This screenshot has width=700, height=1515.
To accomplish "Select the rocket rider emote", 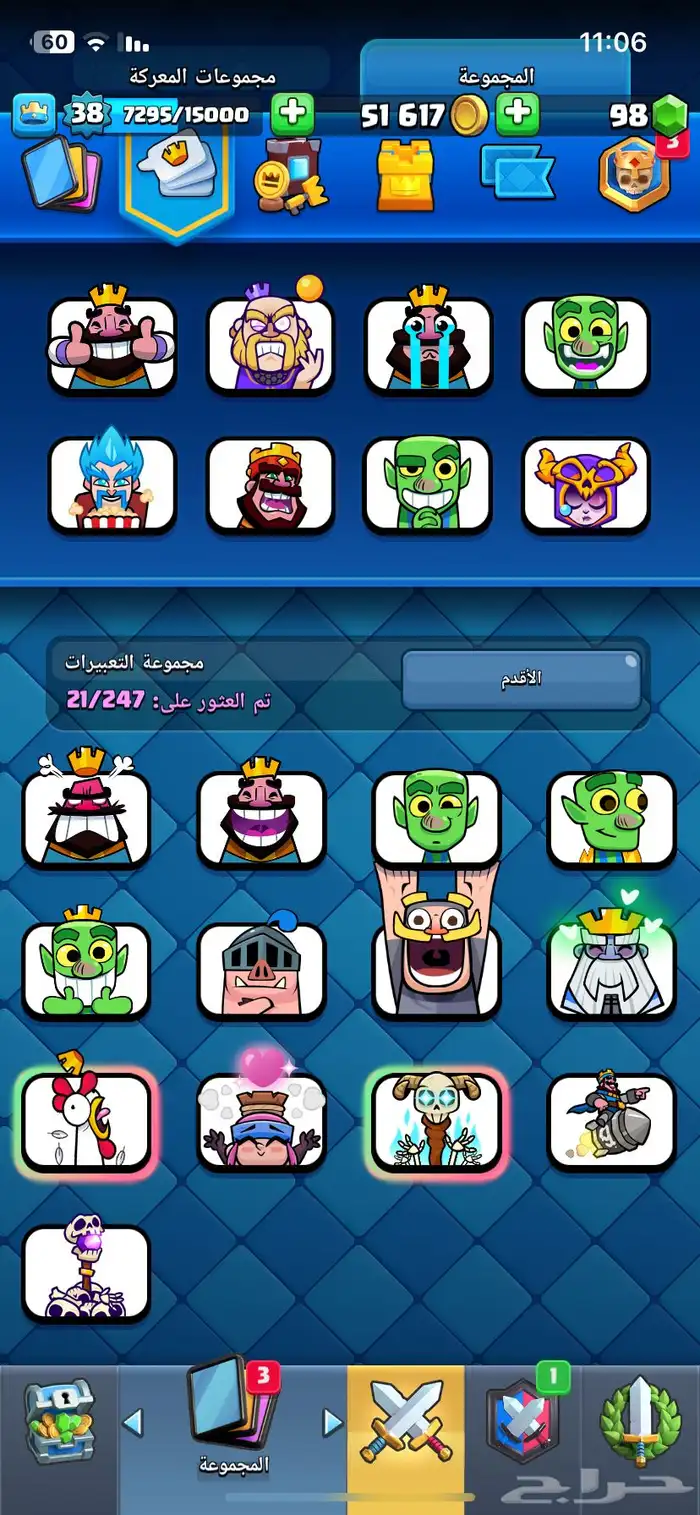I will coord(611,1122).
